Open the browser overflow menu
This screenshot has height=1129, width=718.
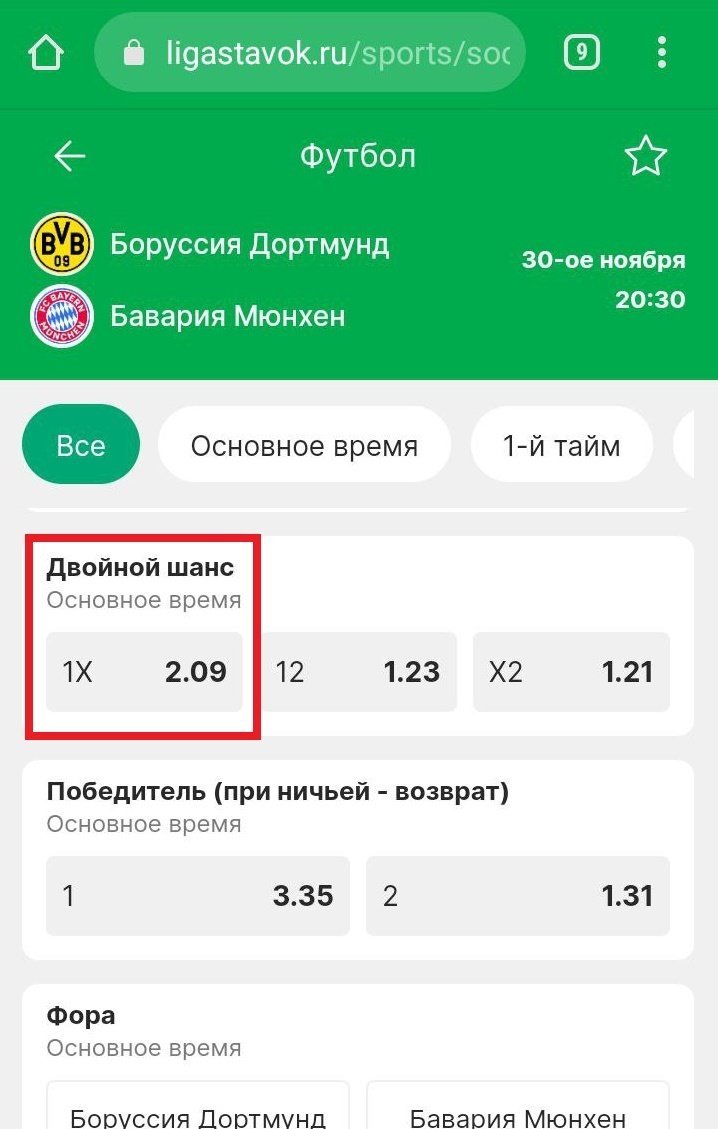[661, 52]
